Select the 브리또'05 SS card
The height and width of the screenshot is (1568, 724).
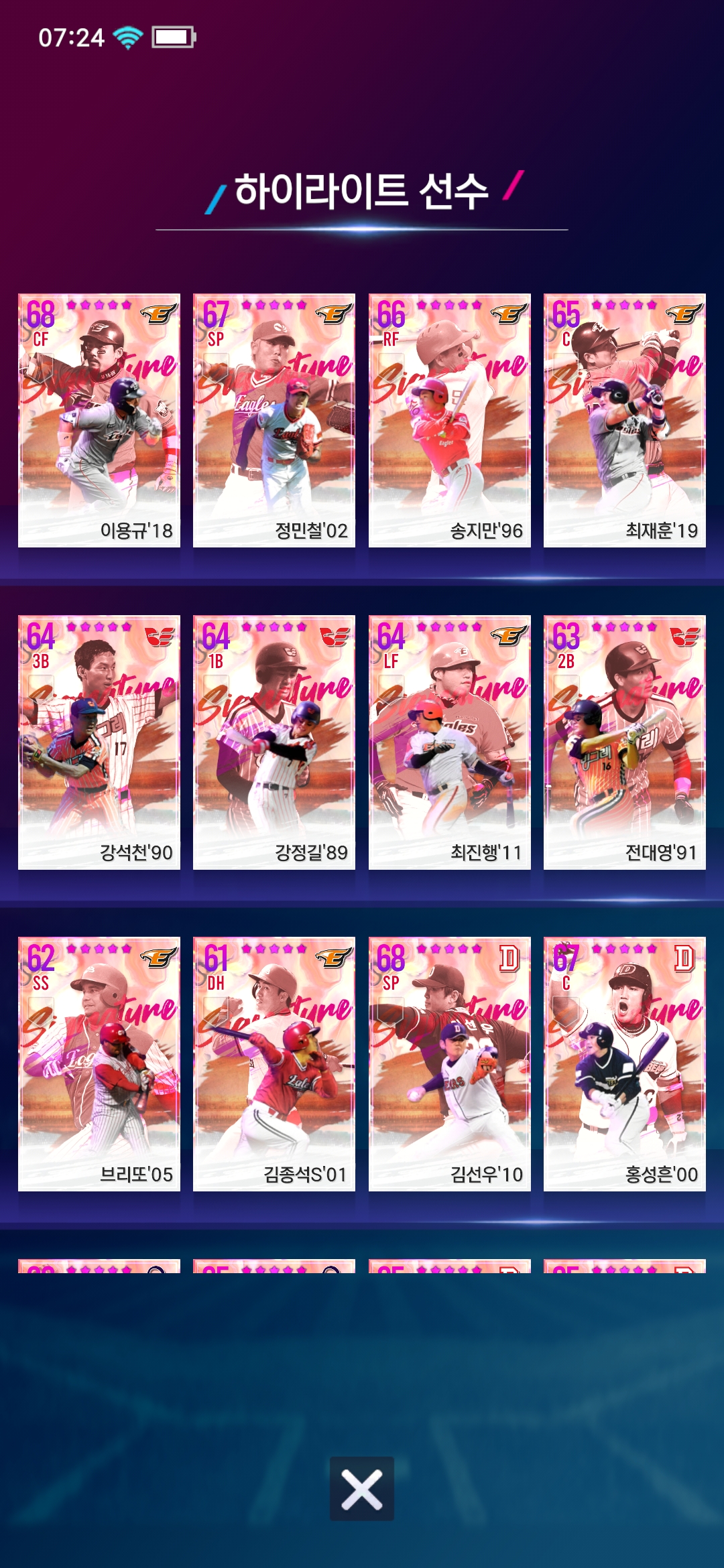pos(99,1063)
